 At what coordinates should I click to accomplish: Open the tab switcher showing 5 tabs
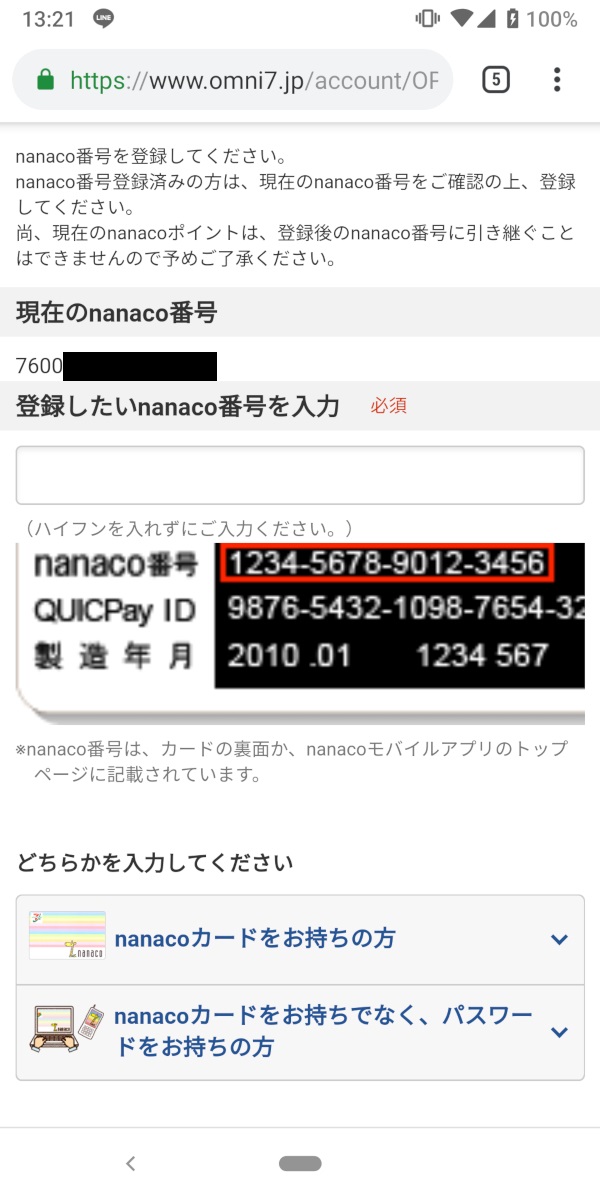496,80
